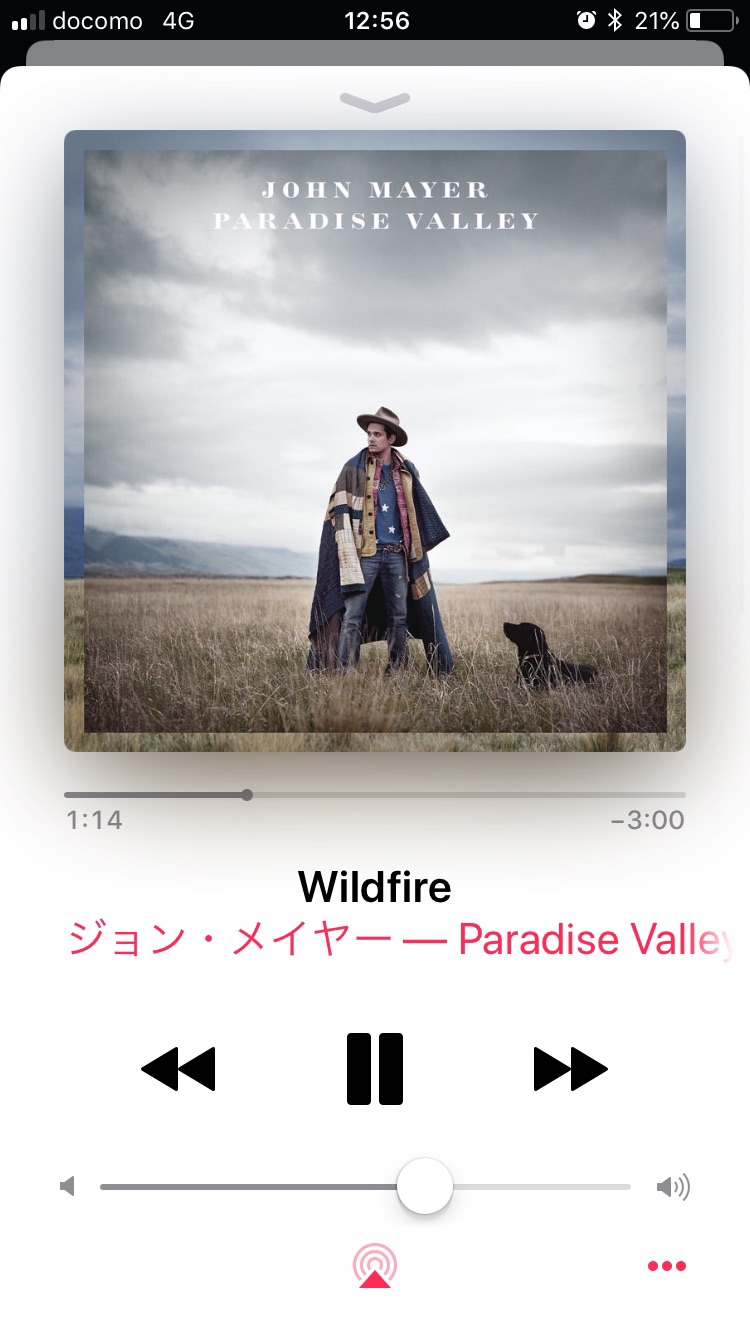Image resolution: width=750 pixels, height=1334 pixels.
Task: Tap the playback progress bar scrubber
Action: pos(247,795)
